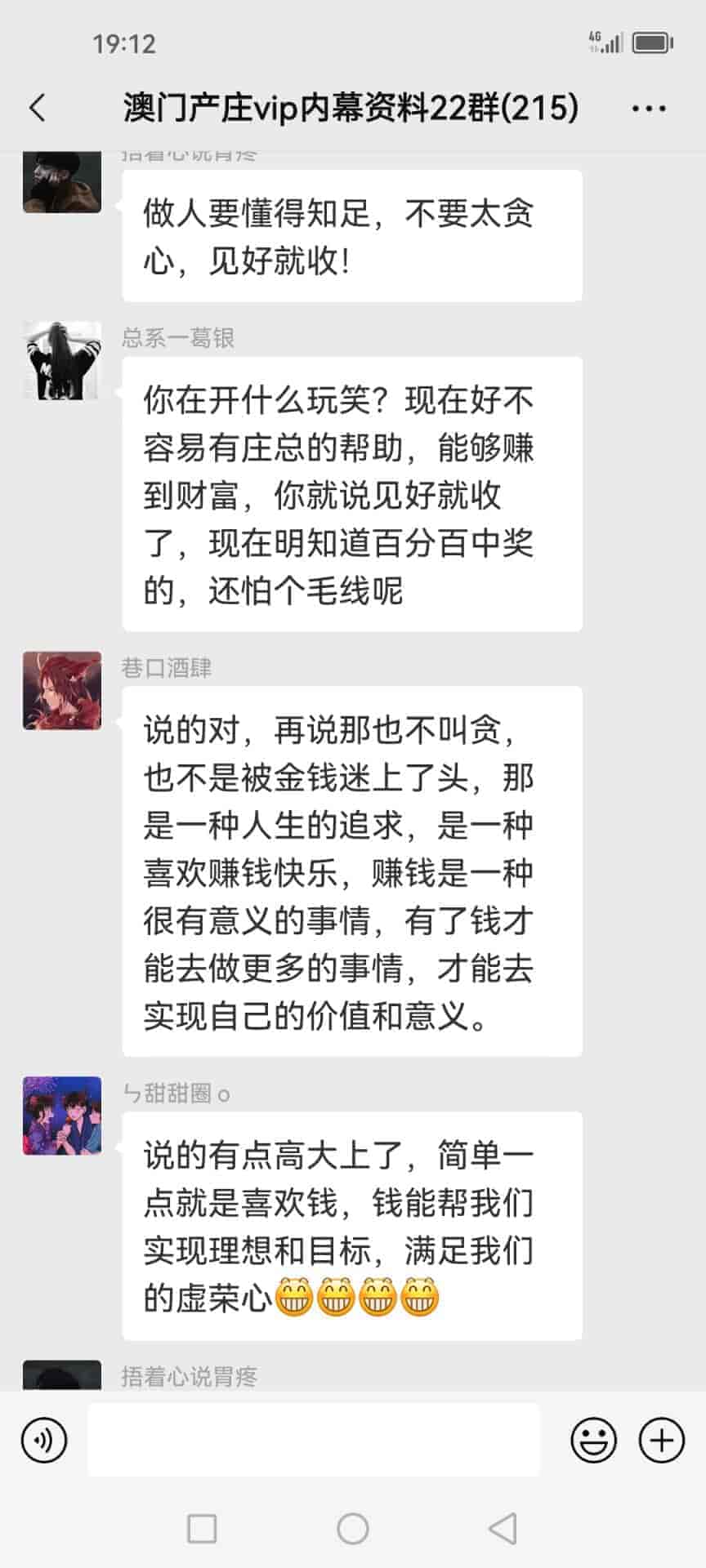Go back from the group chat
The width and height of the screenshot is (706, 1568).
click(38, 108)
